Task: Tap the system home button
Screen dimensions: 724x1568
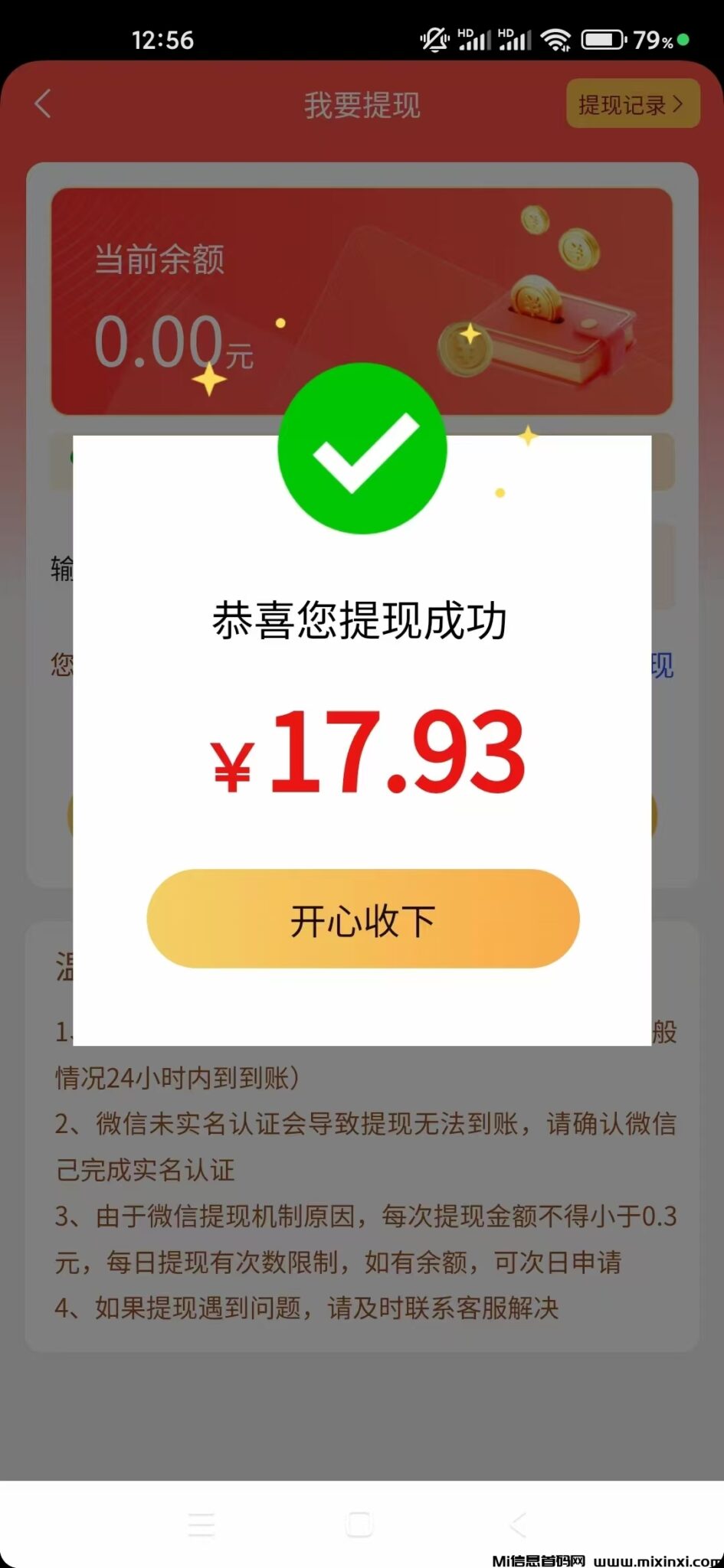Action: pos(359,1524)
